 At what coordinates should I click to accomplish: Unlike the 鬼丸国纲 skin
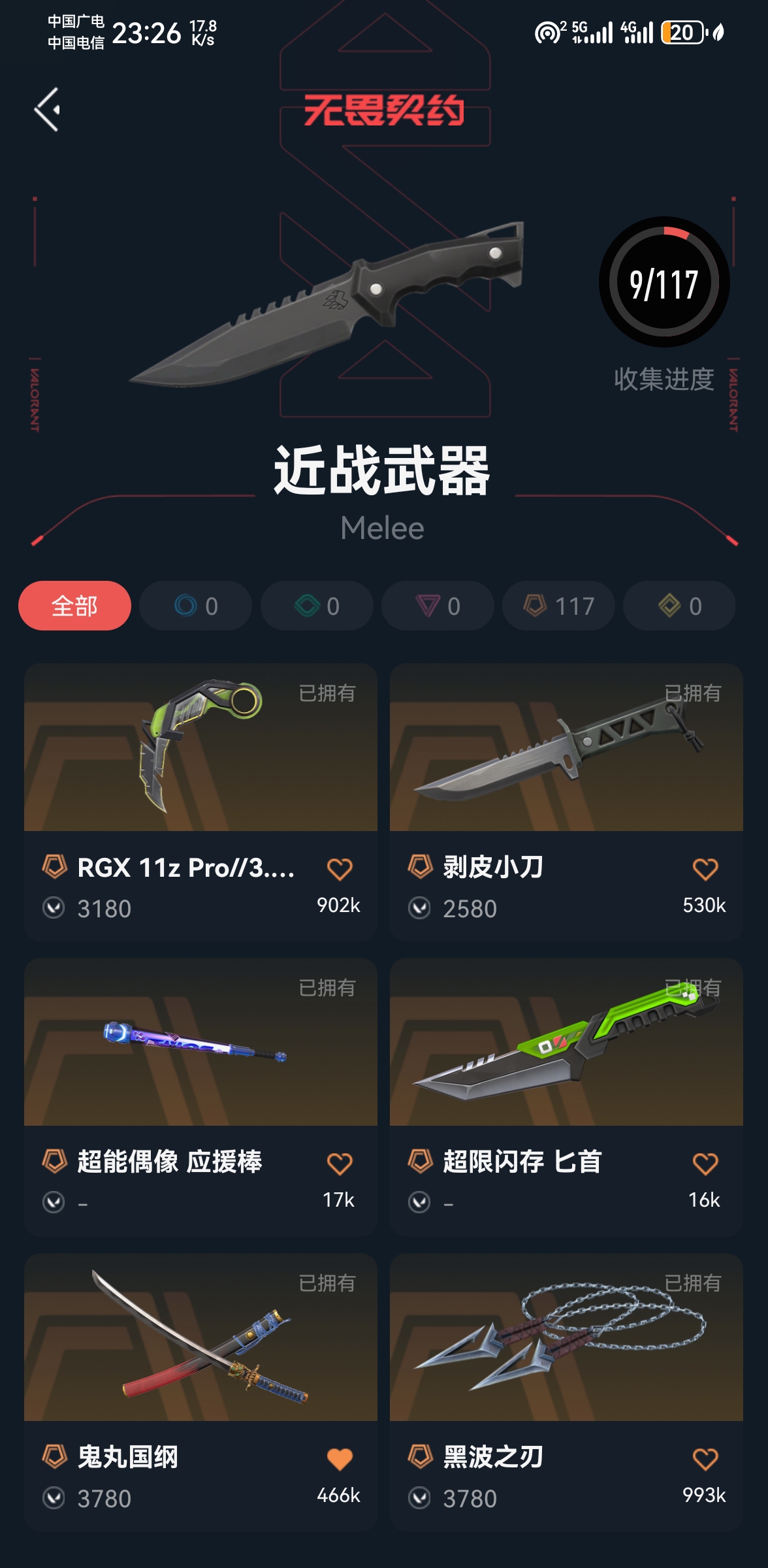pos(340,1459)
